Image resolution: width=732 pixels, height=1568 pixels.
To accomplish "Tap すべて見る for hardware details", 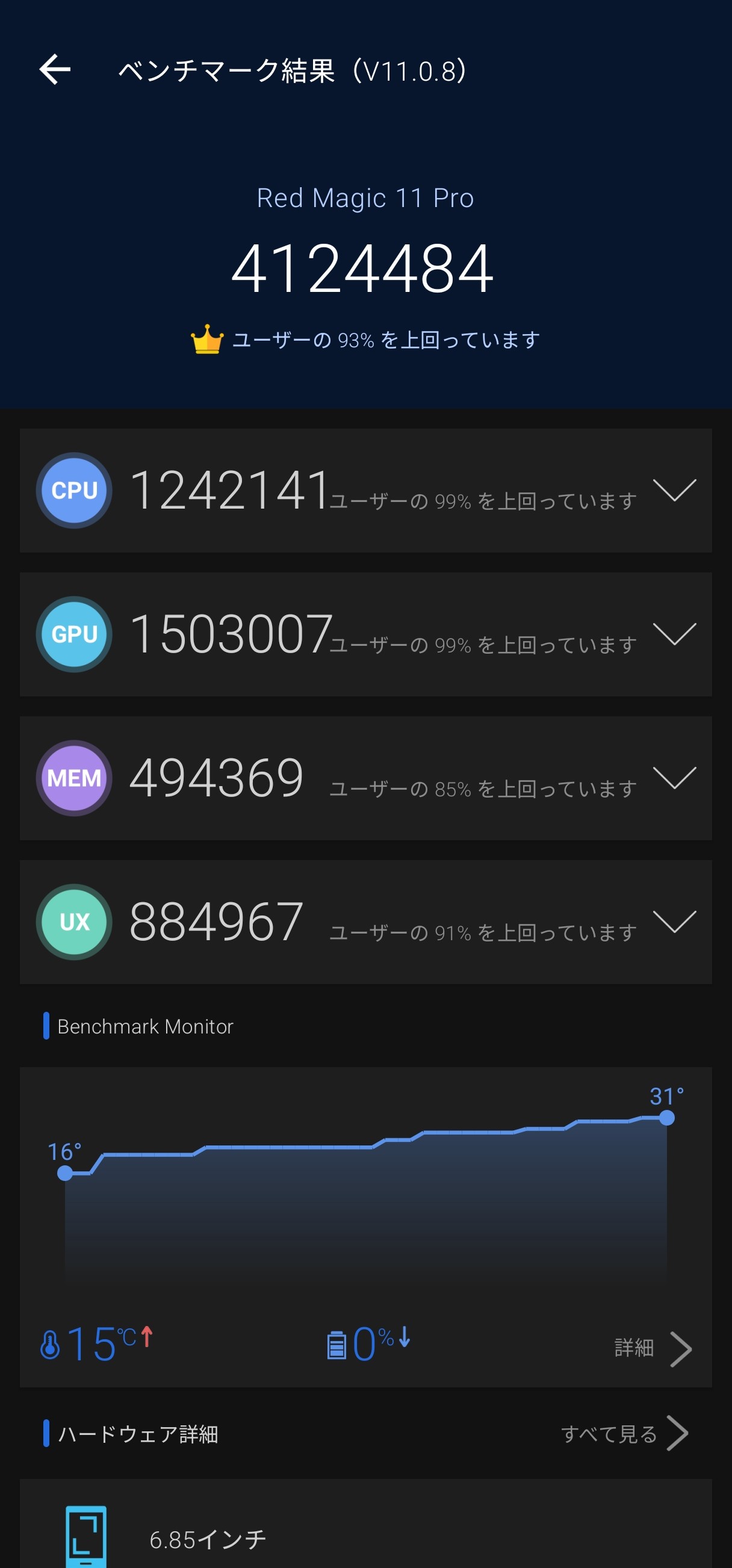I will tap(624, 1434).
